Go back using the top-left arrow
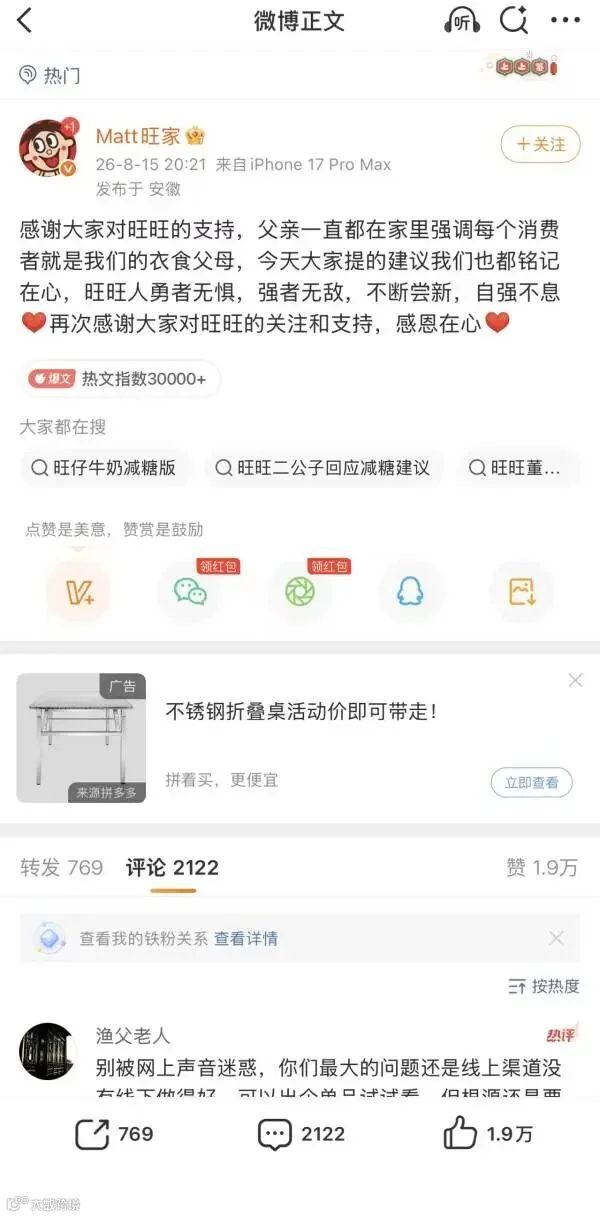The height and width of the screenshot is (1217, 600). (x=25, y=20)
